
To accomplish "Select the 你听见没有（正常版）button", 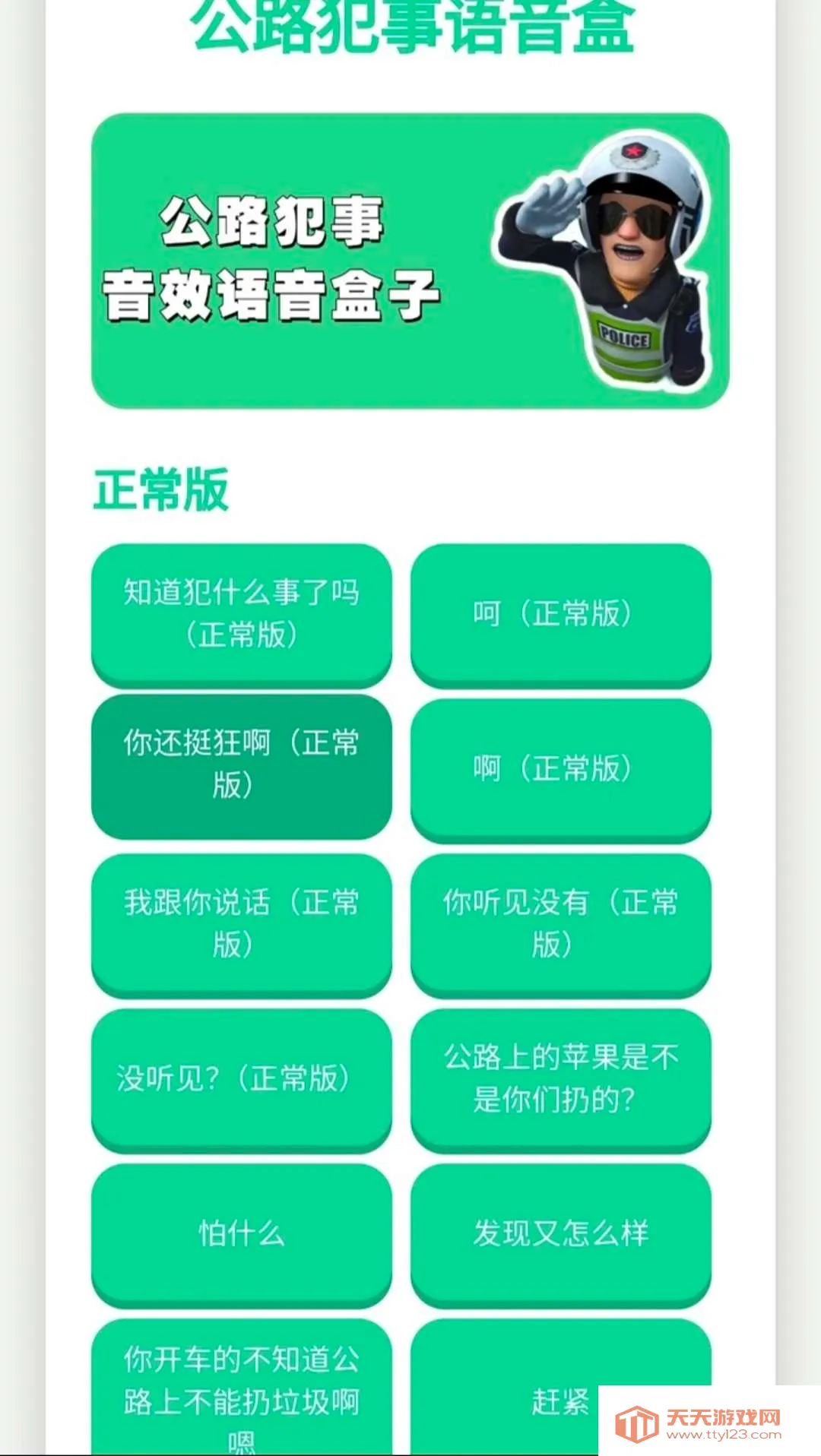I will 560,923.
